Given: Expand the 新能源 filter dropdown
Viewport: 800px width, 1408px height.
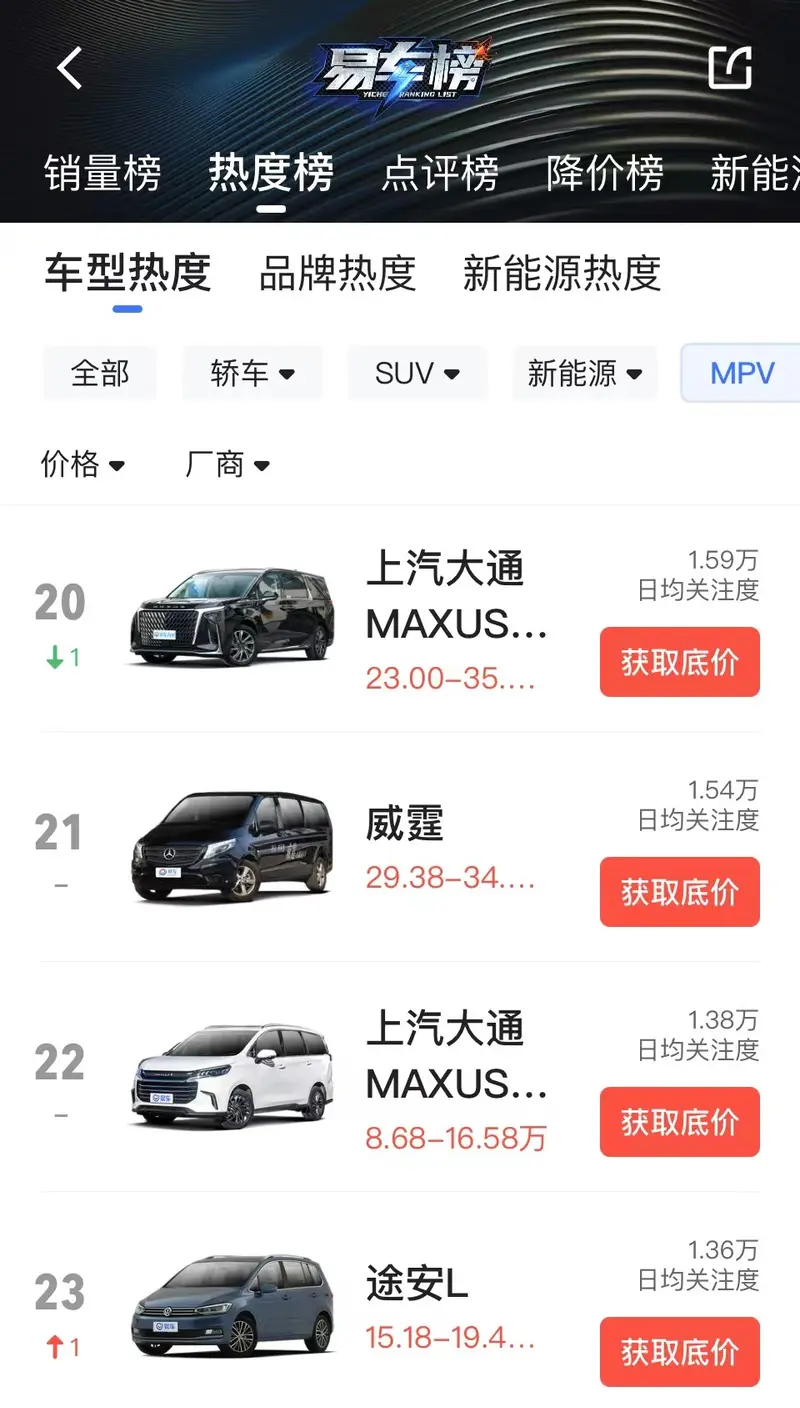Looking at the screenshot, I should tap(584, 374).
